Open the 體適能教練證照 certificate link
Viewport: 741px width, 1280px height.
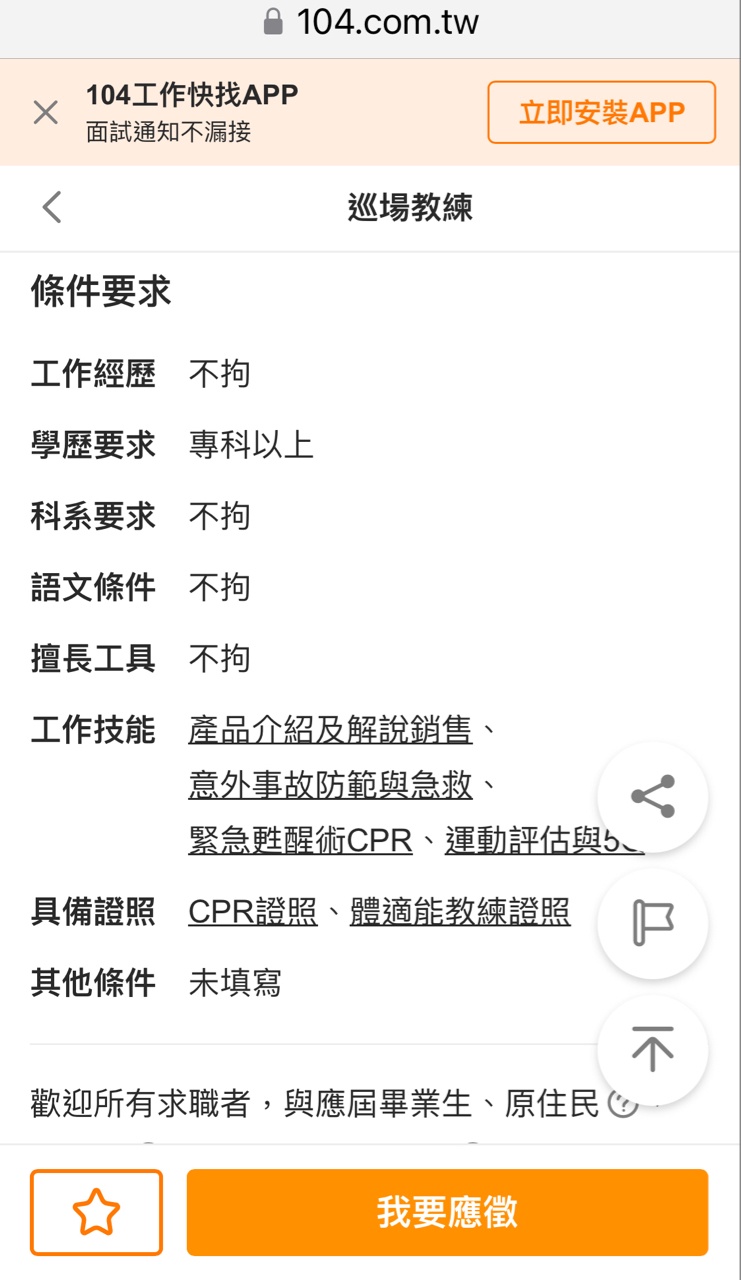(x=460, y=912)
